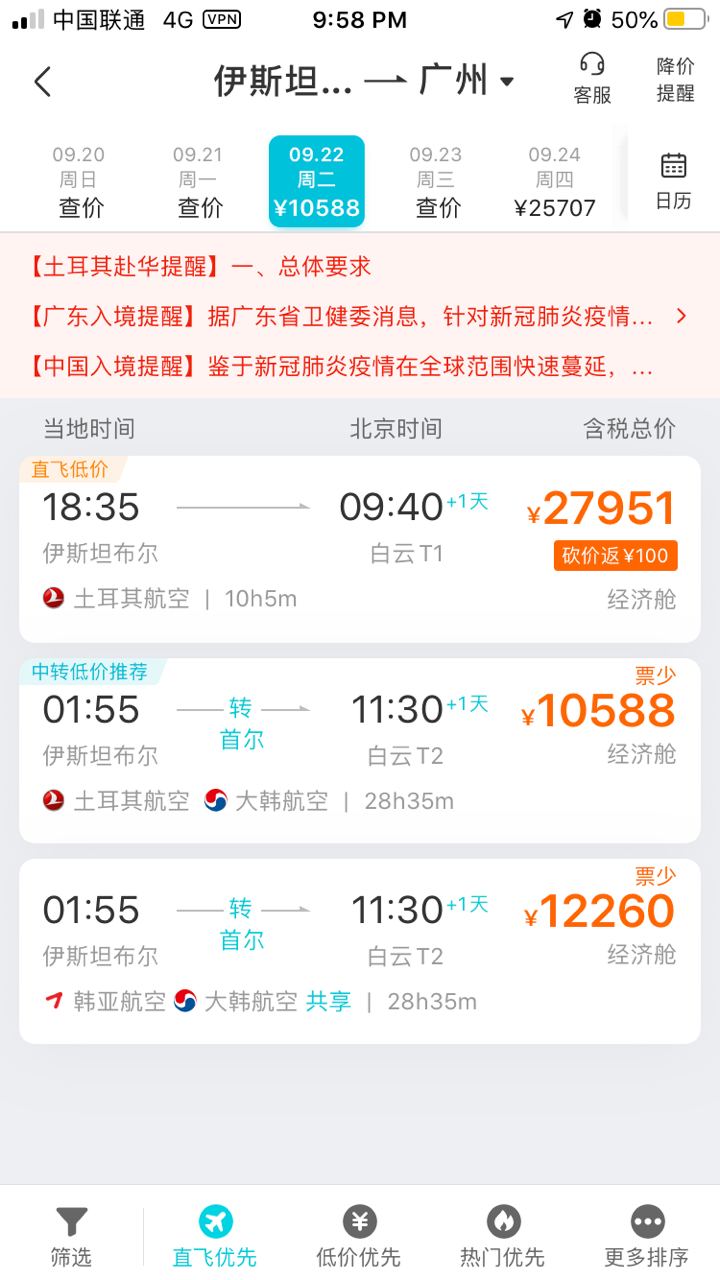Go back to the previous page
The image size is (720, 1280).
pyautogui.click(x=42, y=81)
